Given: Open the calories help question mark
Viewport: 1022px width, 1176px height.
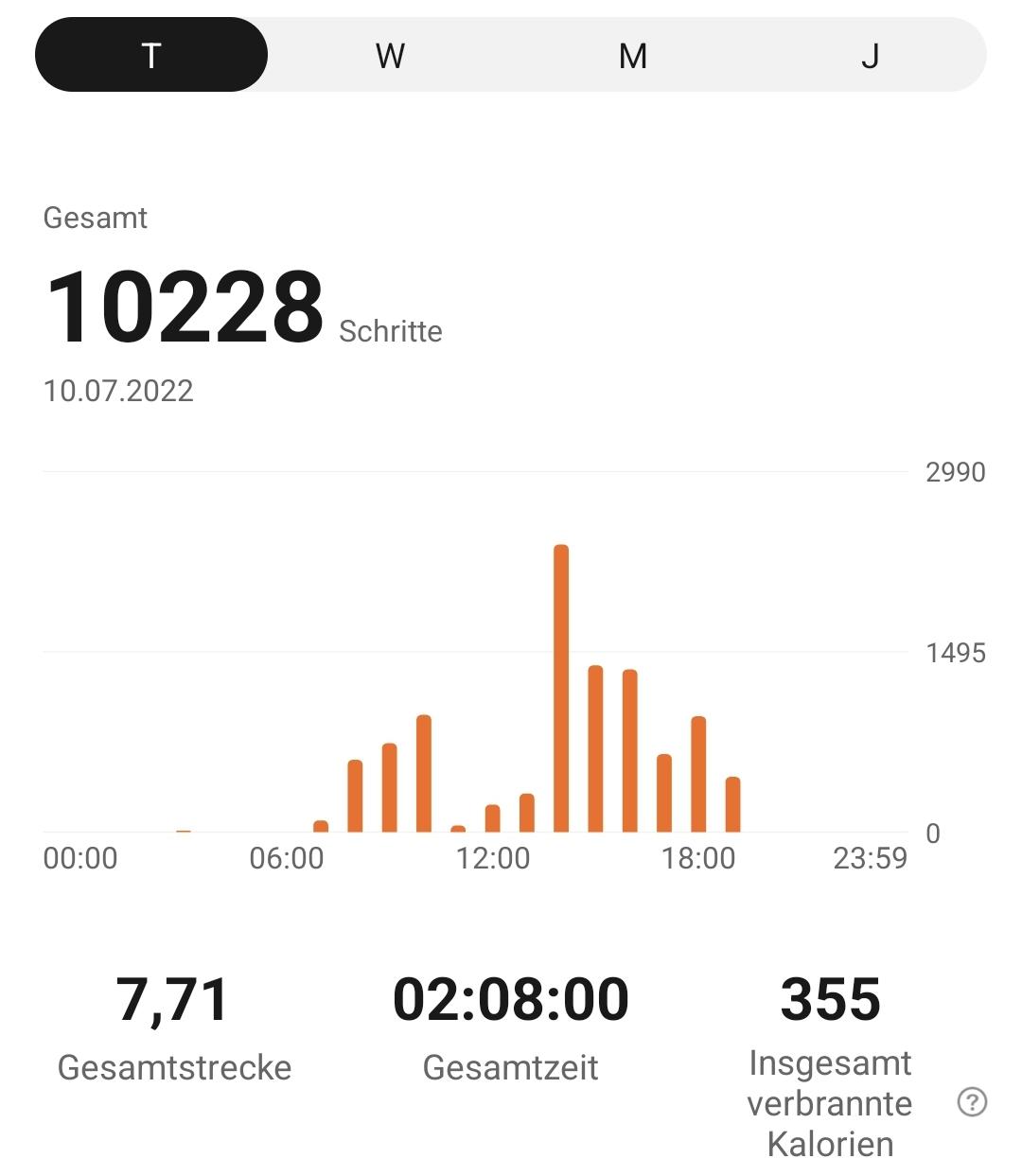Looking at the screenshot, I should pyautogui.click(x=972, y=1102).
